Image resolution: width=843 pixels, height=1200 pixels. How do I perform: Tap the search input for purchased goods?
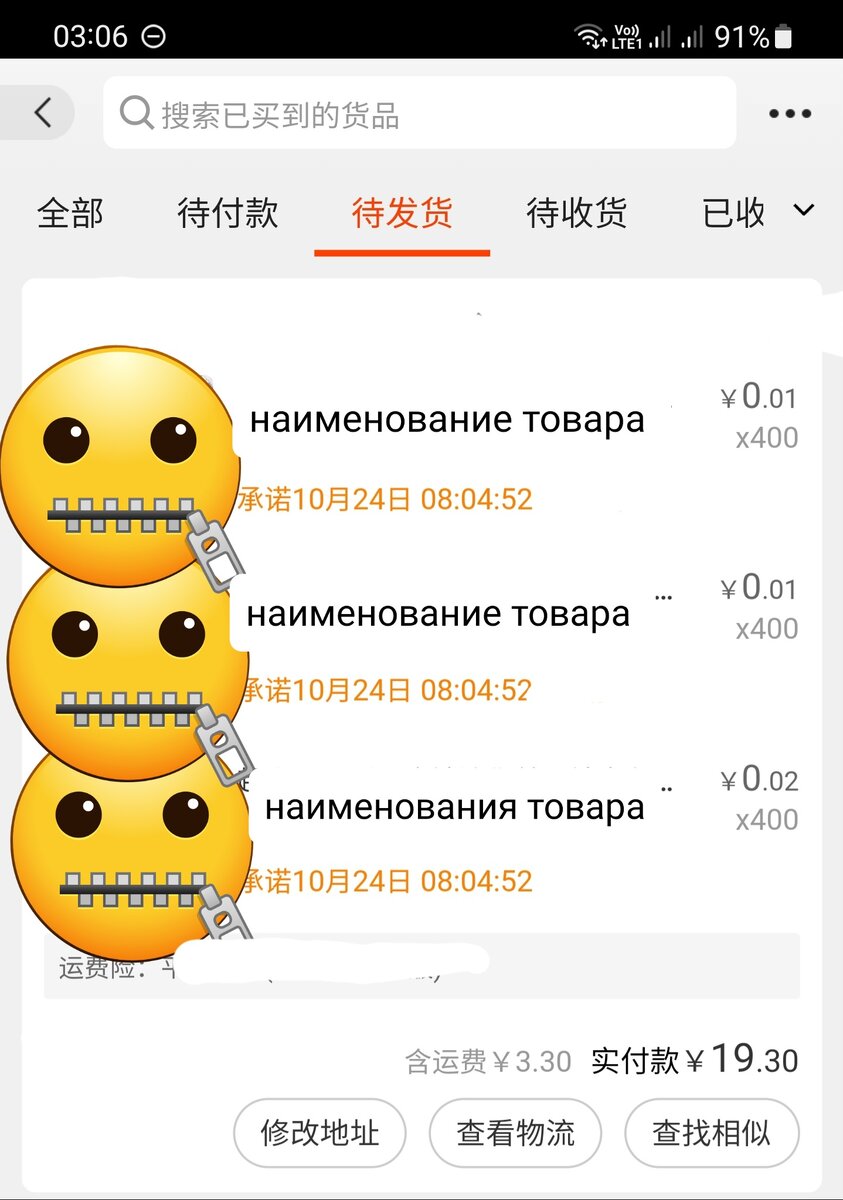(400, 112)
